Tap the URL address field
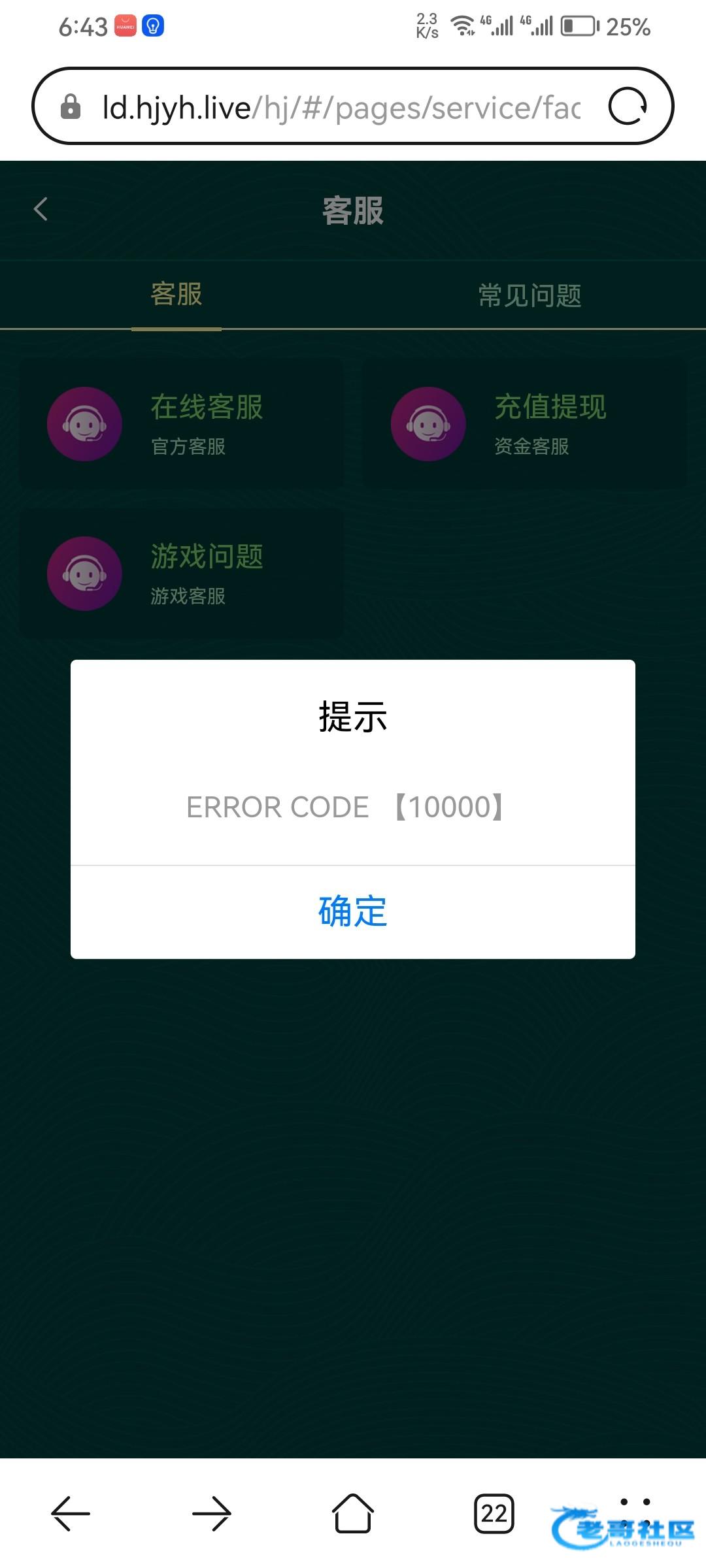The width and height of the screenshot is (706, 1568). [x=340, y=106]
